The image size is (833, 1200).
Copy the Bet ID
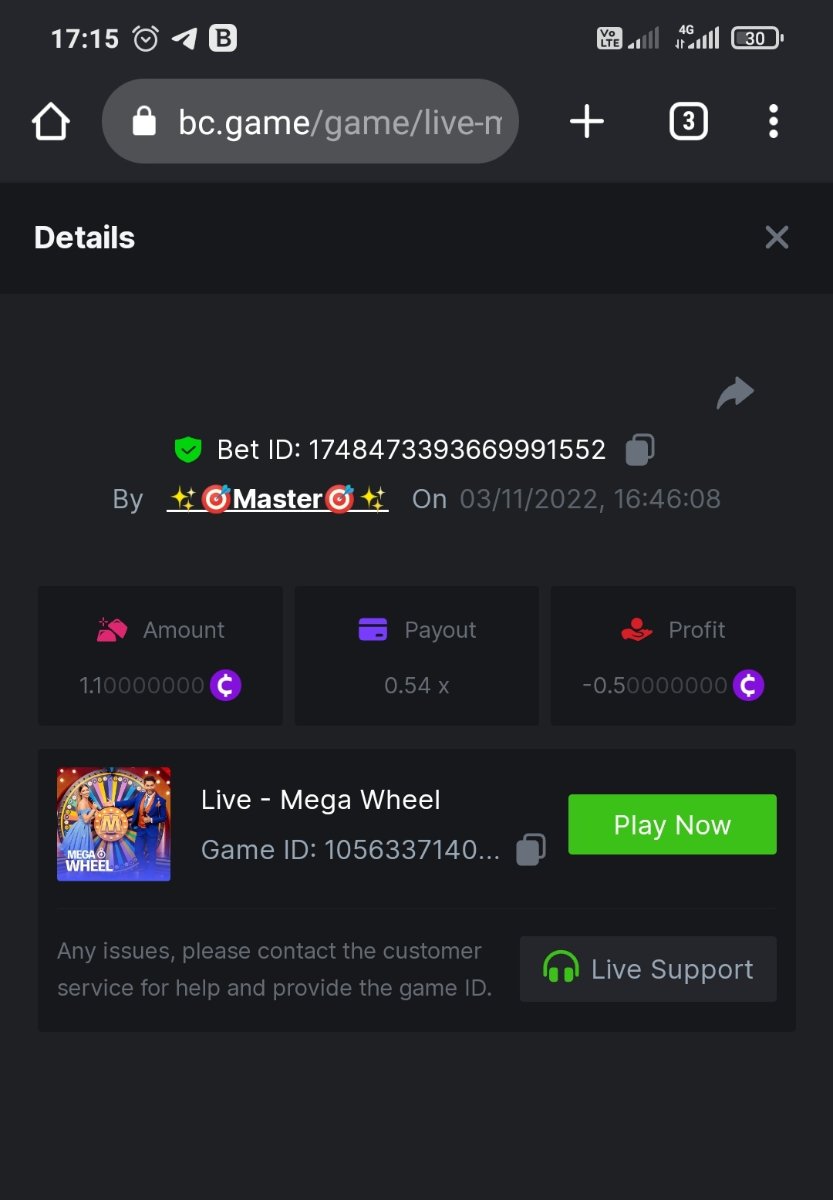click(640, 450)
